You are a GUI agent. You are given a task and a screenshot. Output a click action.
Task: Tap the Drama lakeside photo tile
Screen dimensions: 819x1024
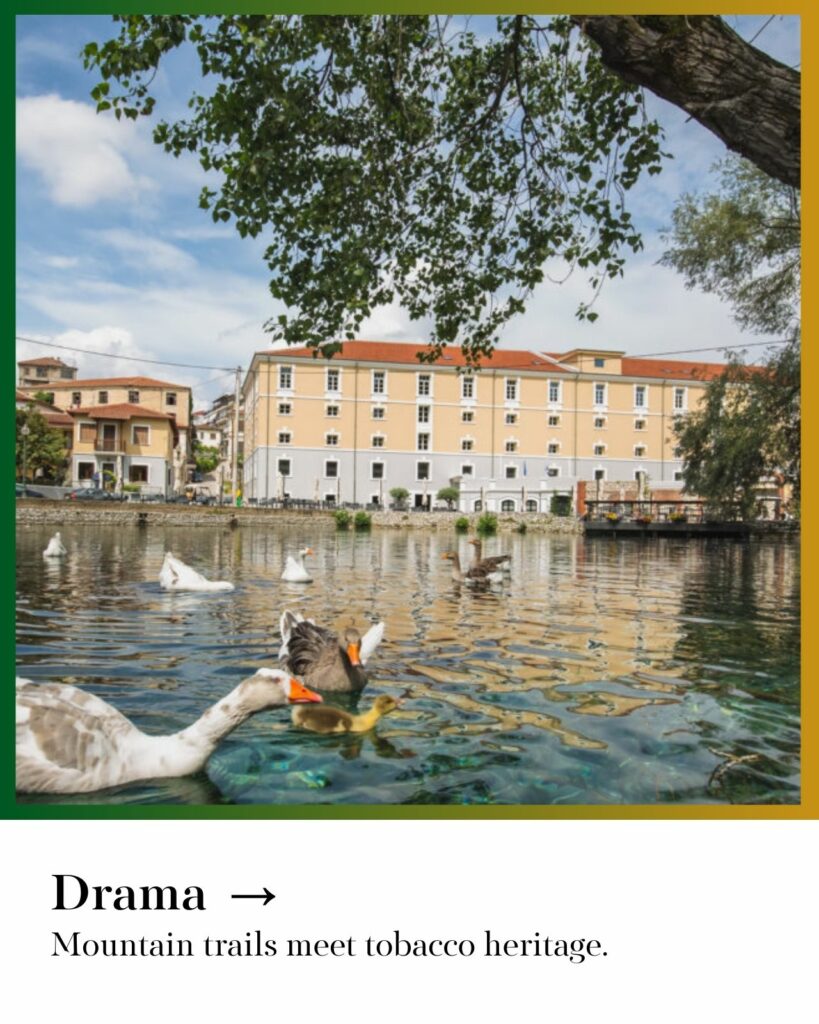pos(408,410)
